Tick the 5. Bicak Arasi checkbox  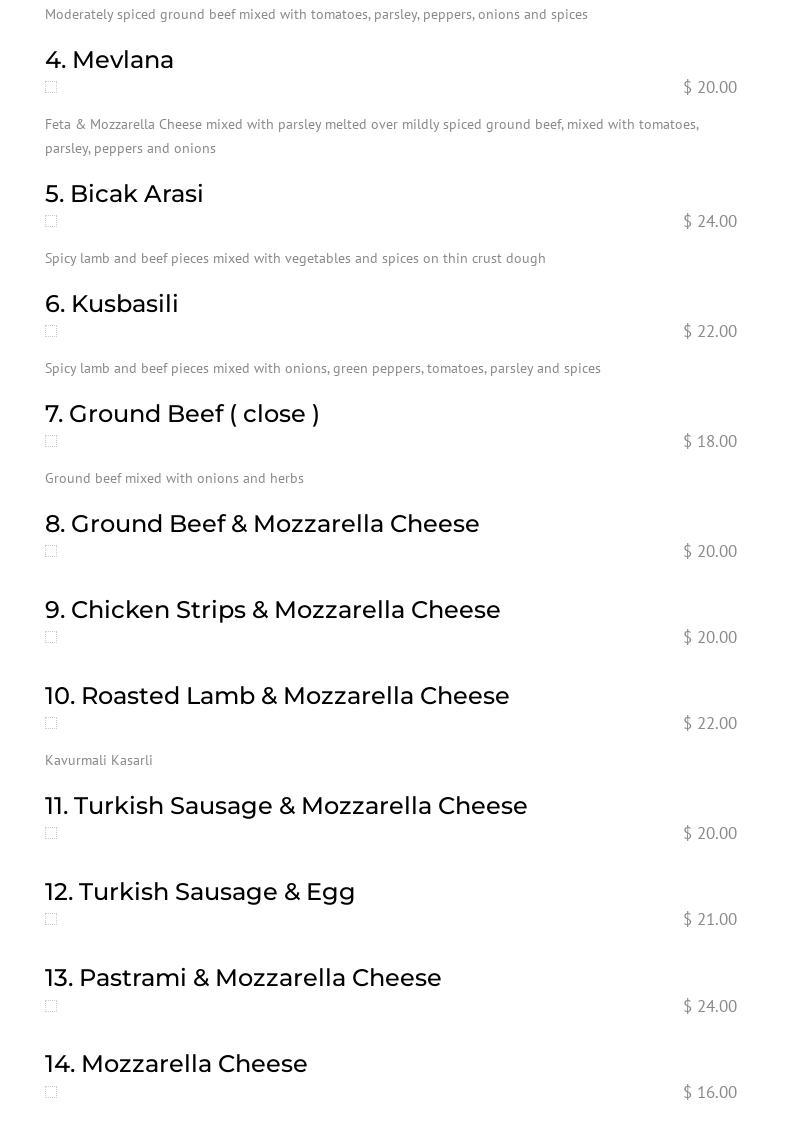coord(51,221)
